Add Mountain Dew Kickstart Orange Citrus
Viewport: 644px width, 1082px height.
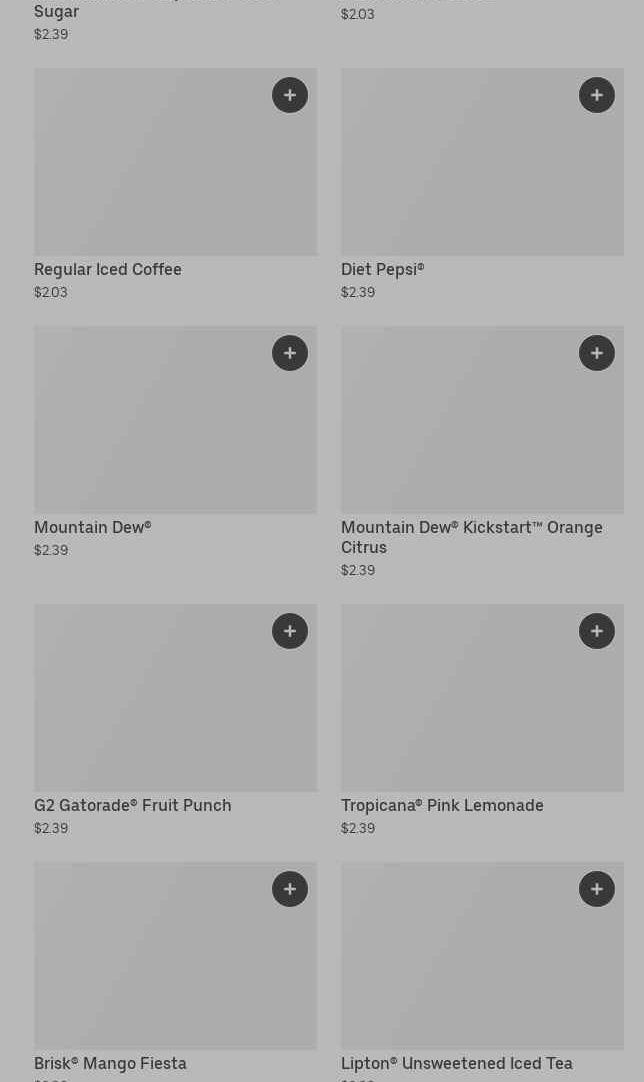[x=596, y=353]
